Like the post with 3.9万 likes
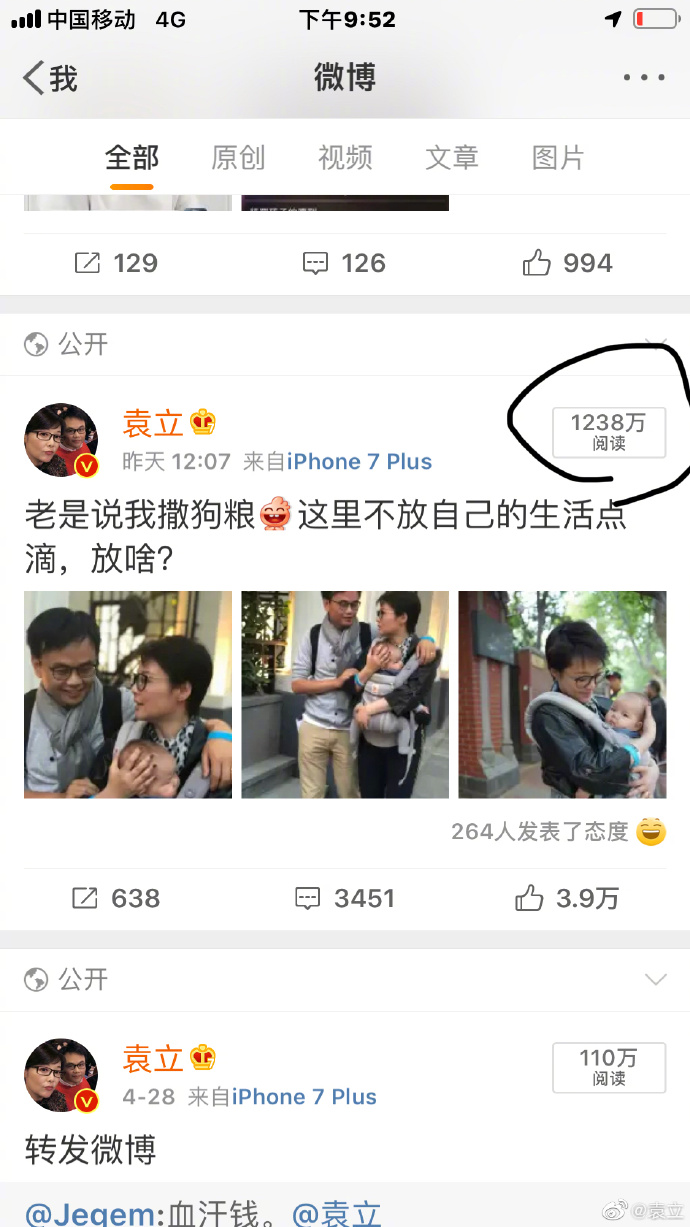Screen dimensions: 690x1227 (567, 898)
